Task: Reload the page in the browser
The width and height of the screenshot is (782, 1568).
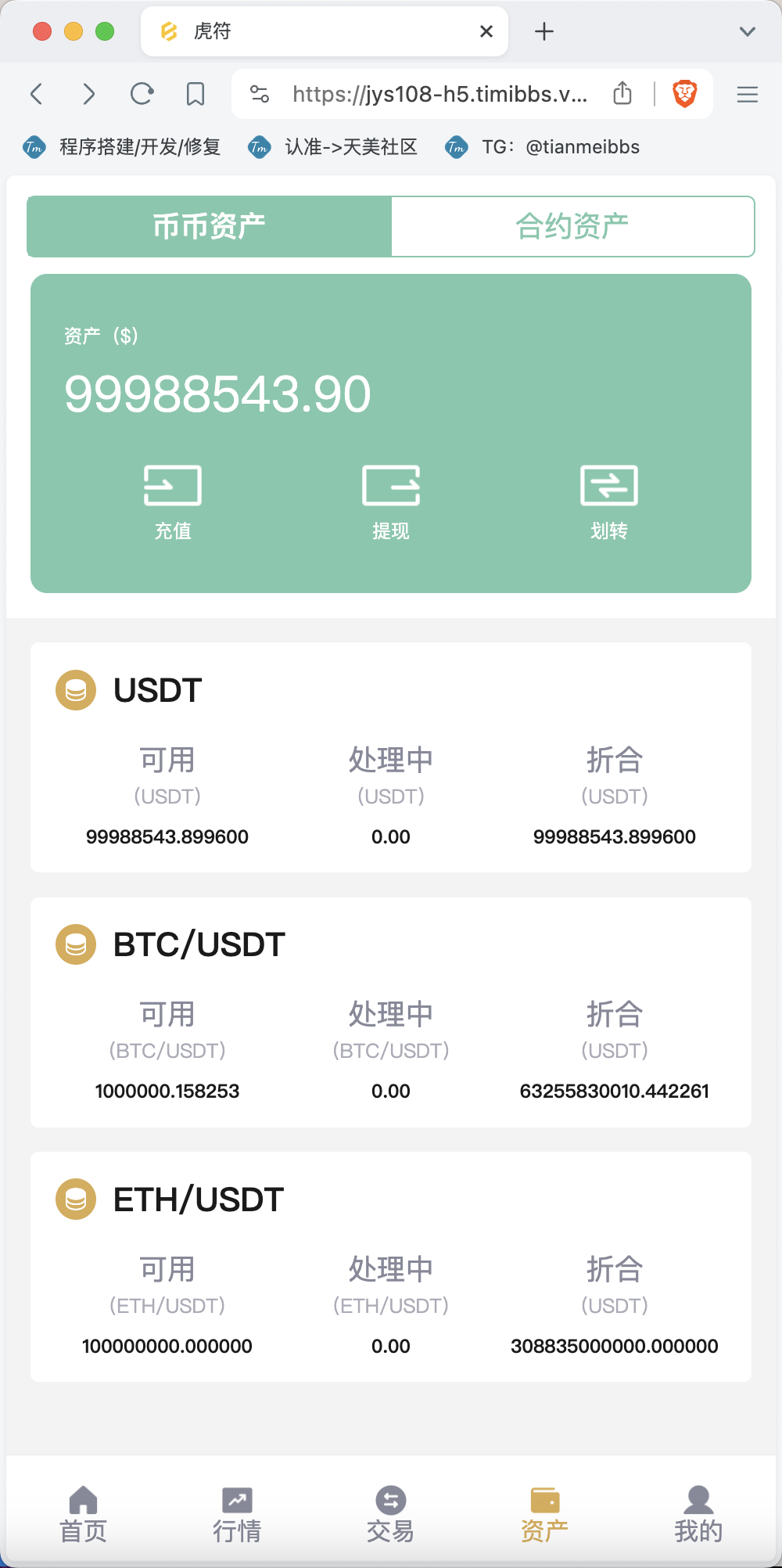Action: coord(142,94)
